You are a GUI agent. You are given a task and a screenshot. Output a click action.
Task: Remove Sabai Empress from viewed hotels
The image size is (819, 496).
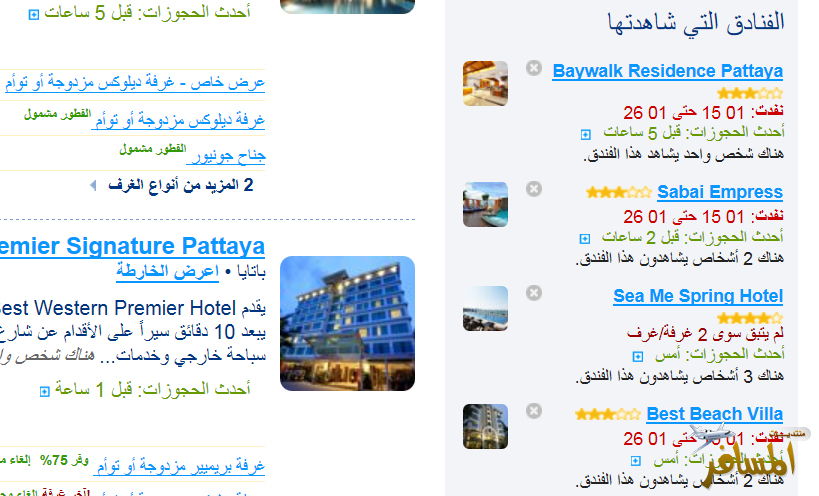534,189
